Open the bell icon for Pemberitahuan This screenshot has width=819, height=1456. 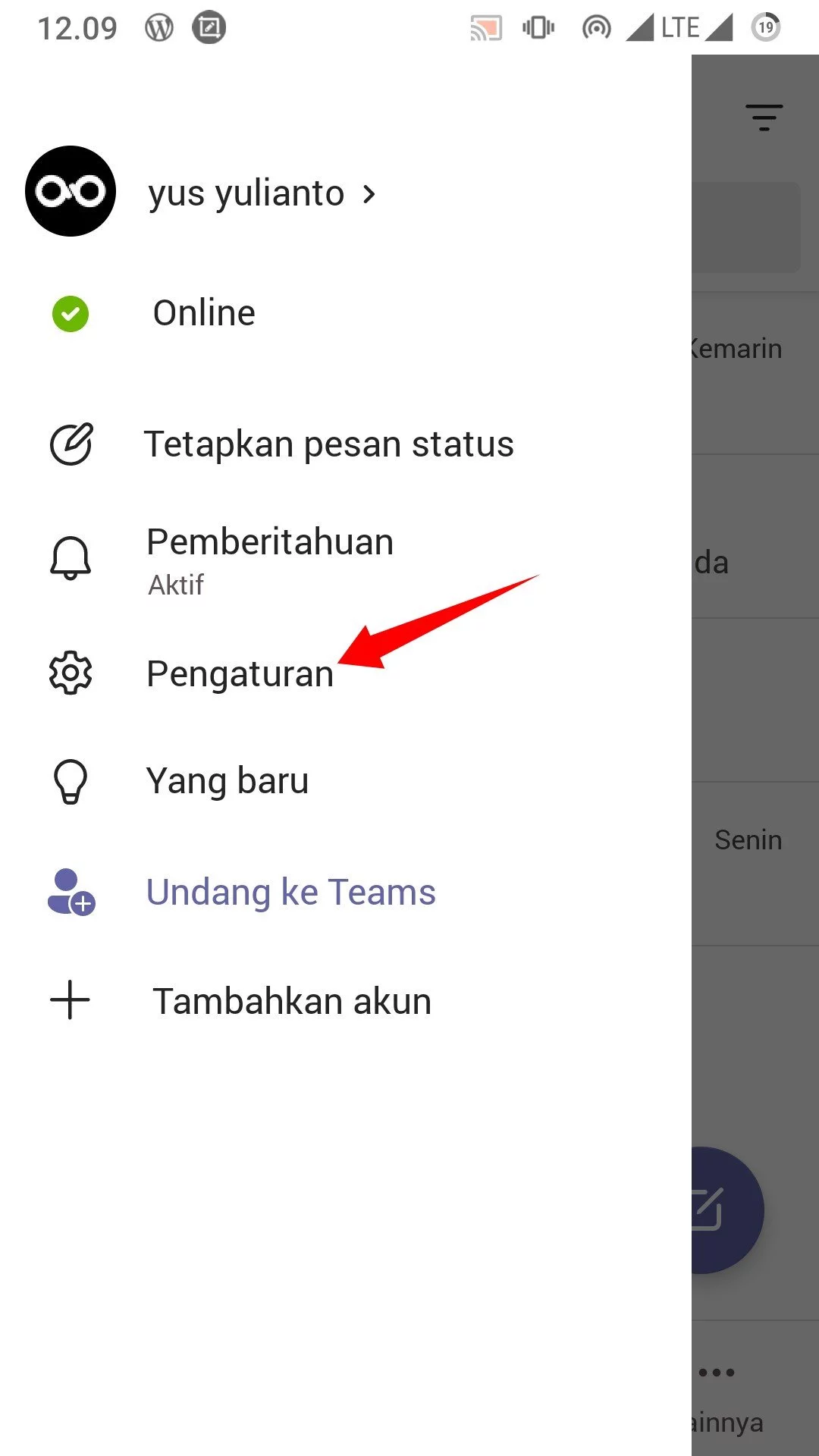(x=70, y=557)
